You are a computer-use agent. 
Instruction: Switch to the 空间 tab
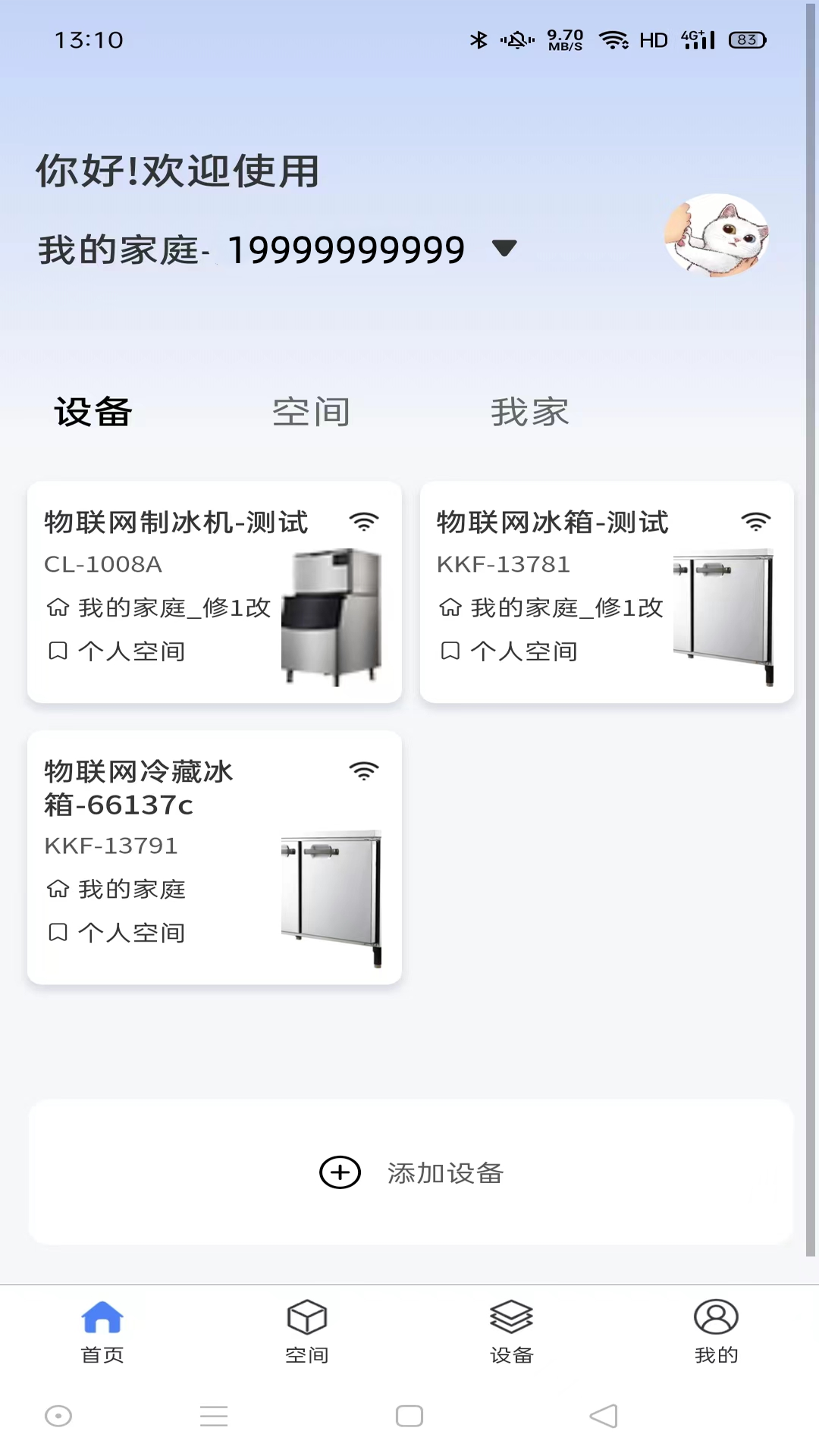[x=311, y=411]
